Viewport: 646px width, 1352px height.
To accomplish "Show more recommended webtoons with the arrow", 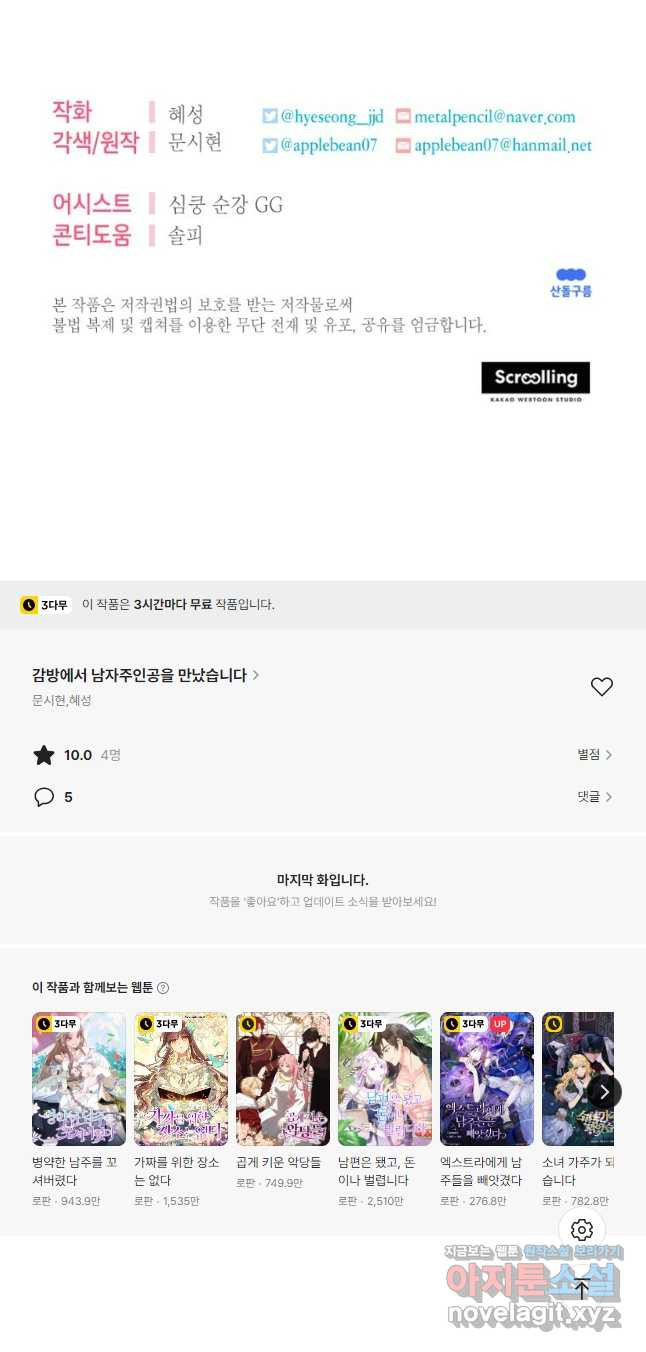I will pos(604,1091).
